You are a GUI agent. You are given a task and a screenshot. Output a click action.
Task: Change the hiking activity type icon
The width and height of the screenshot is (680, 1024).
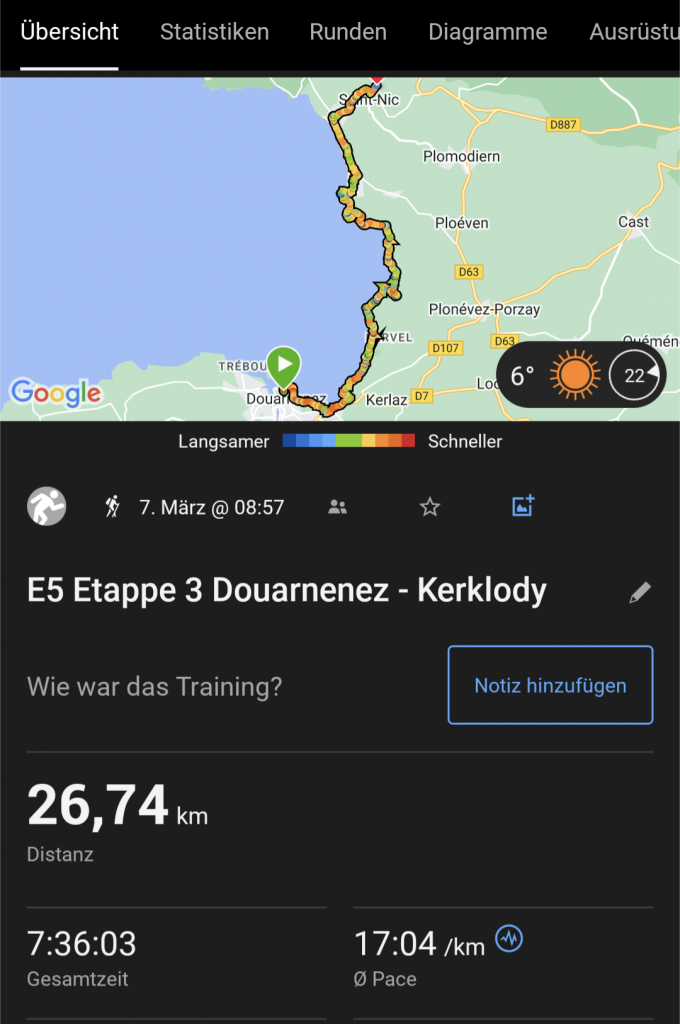pos(112,507)
